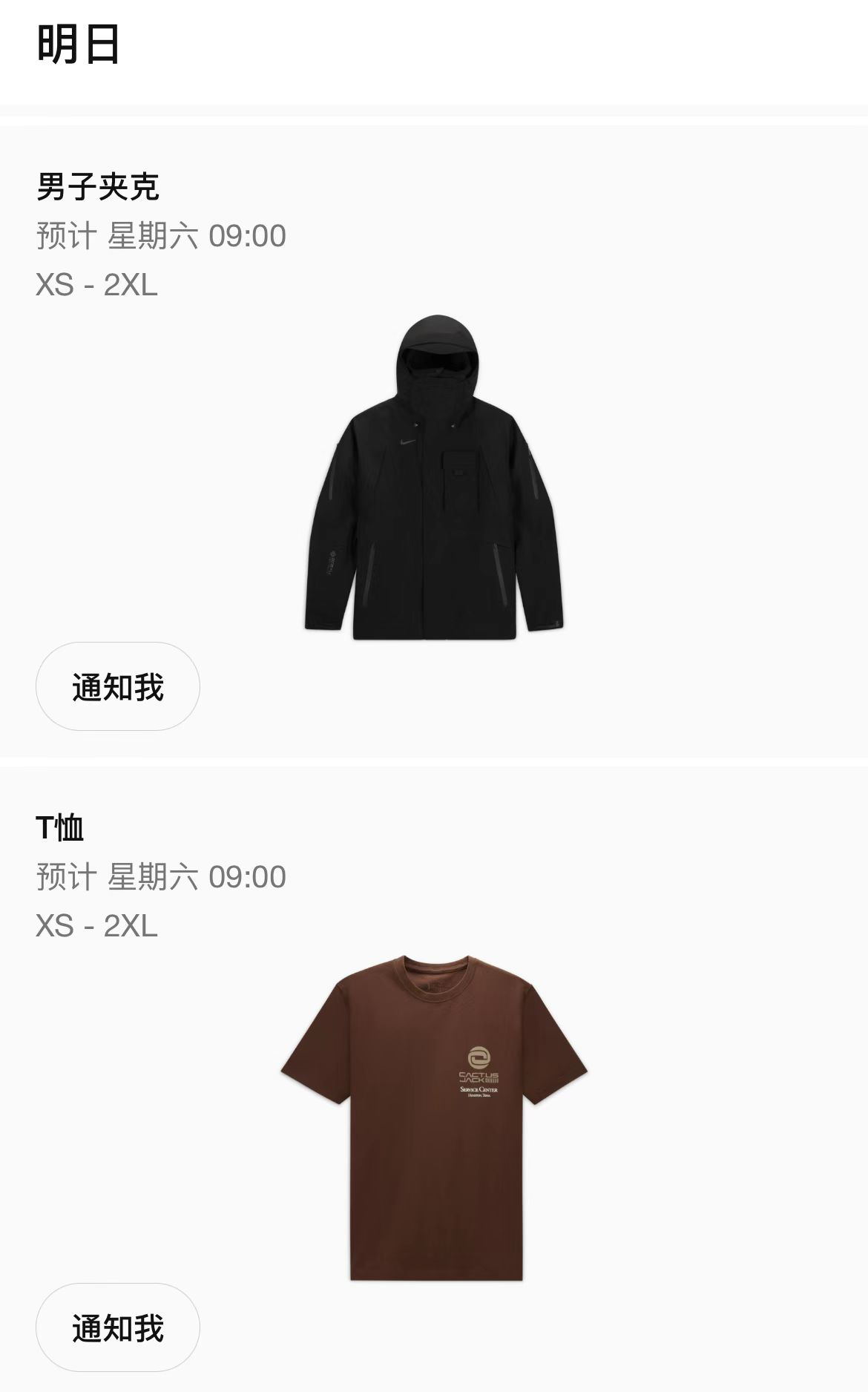
Task: Open the black 男子夹克 product card
Action: [433, 478]
